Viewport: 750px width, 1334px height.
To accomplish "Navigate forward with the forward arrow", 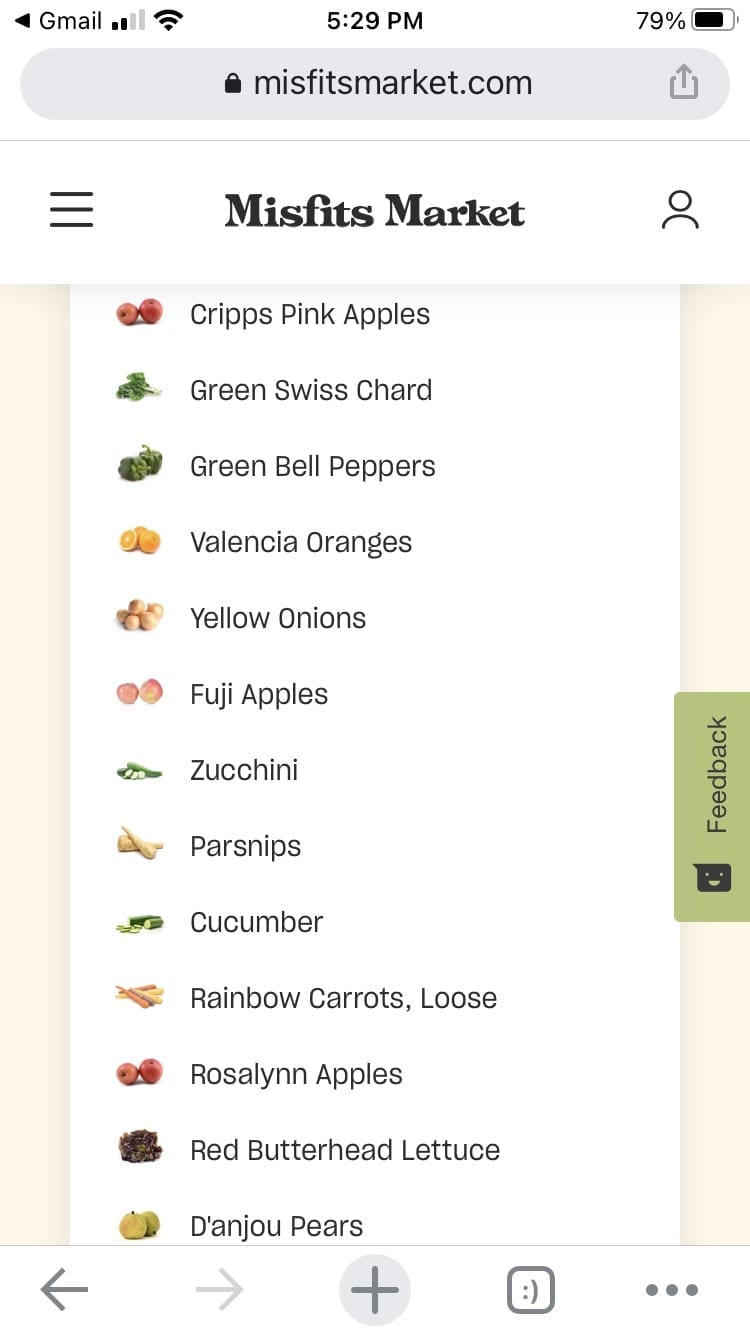I will (219, 1289).
